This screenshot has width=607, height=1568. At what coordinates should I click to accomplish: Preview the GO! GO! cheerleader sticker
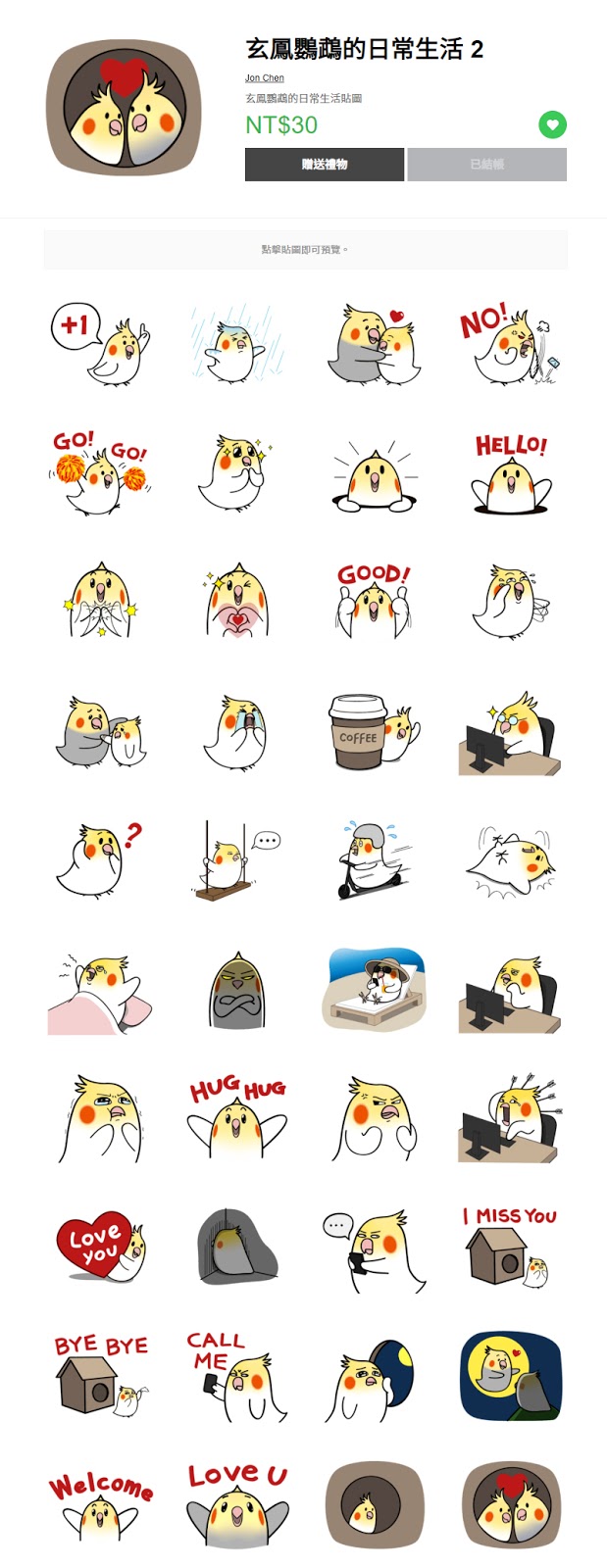coord(102,473)
